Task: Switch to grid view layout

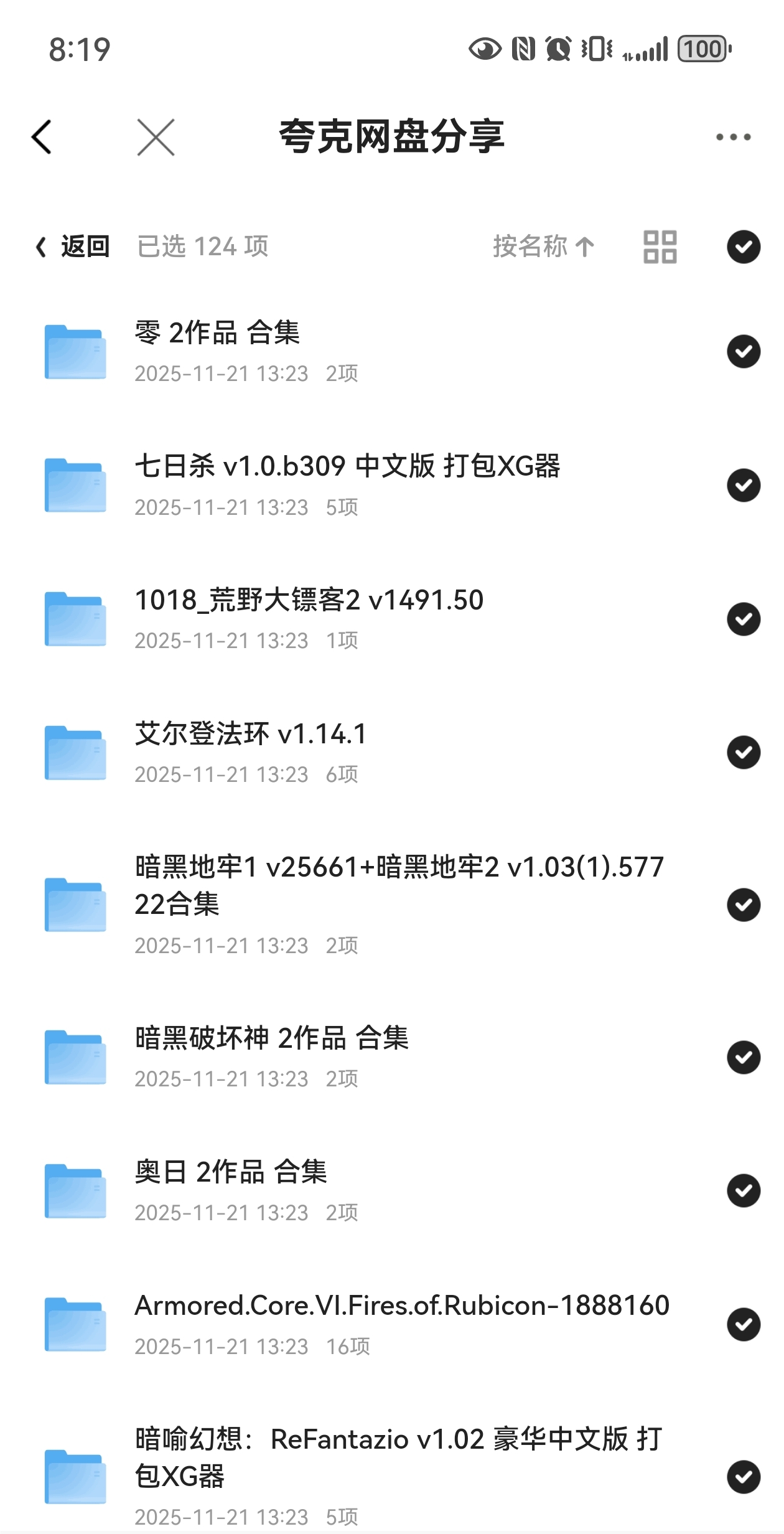Action: coord(660,247)
